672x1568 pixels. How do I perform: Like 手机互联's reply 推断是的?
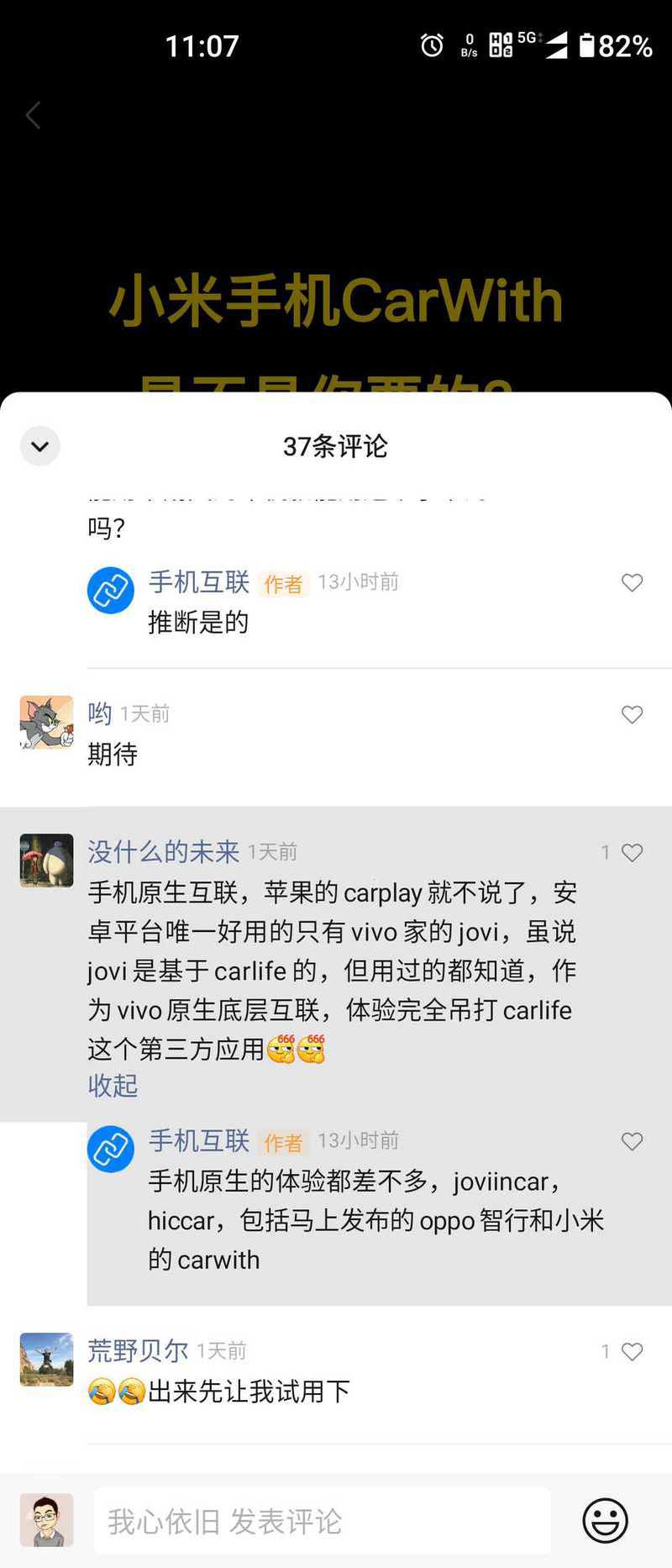pos(632,583)
